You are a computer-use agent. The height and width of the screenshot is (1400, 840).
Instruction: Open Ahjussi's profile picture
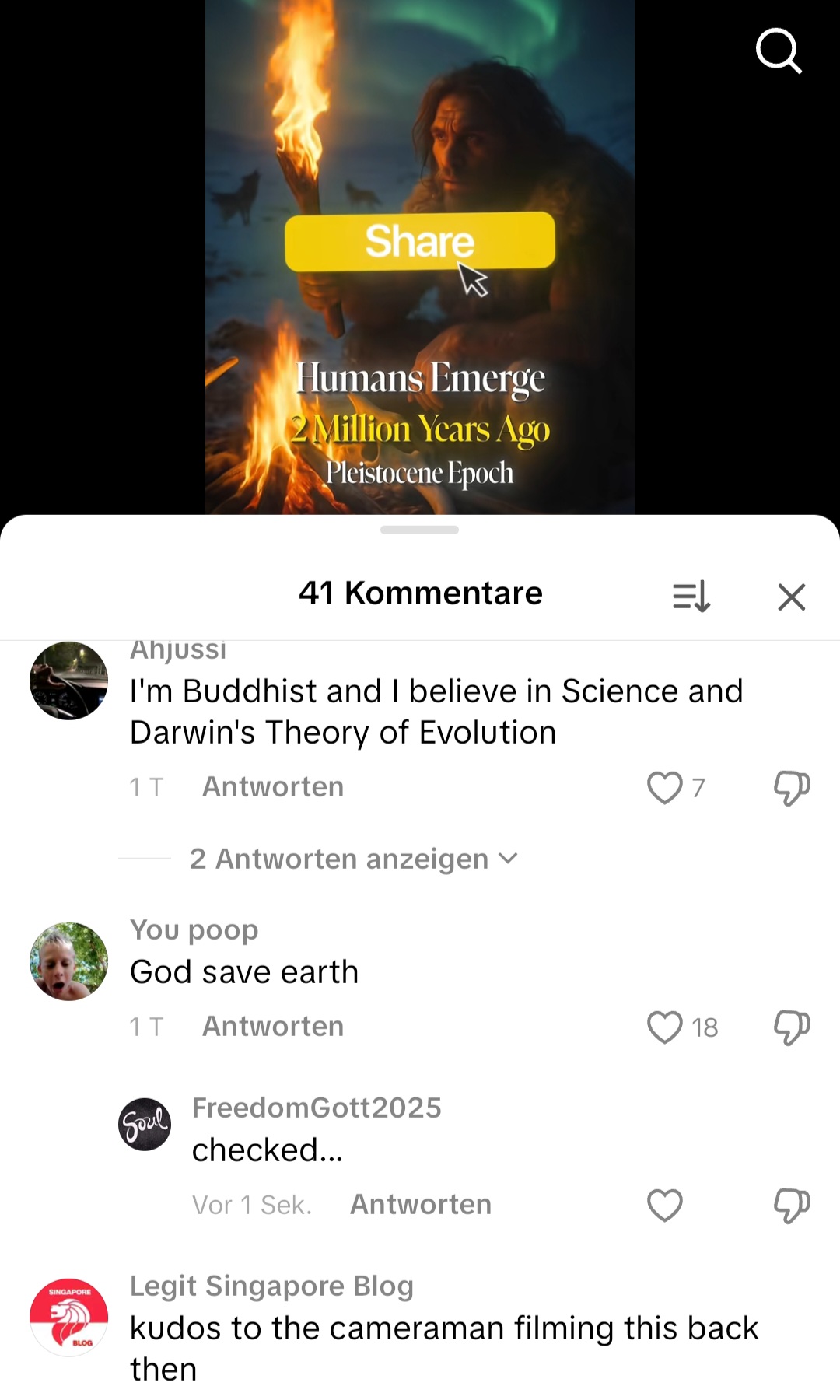pos(68,681)
